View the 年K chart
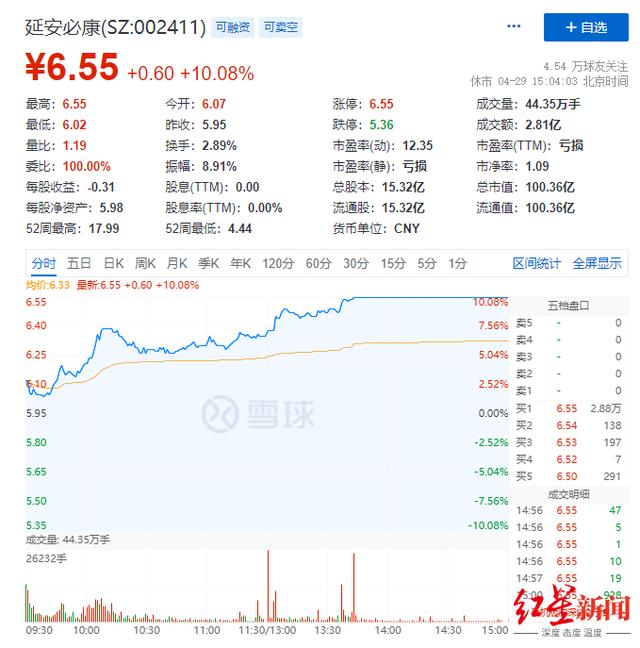 (240, 263)
